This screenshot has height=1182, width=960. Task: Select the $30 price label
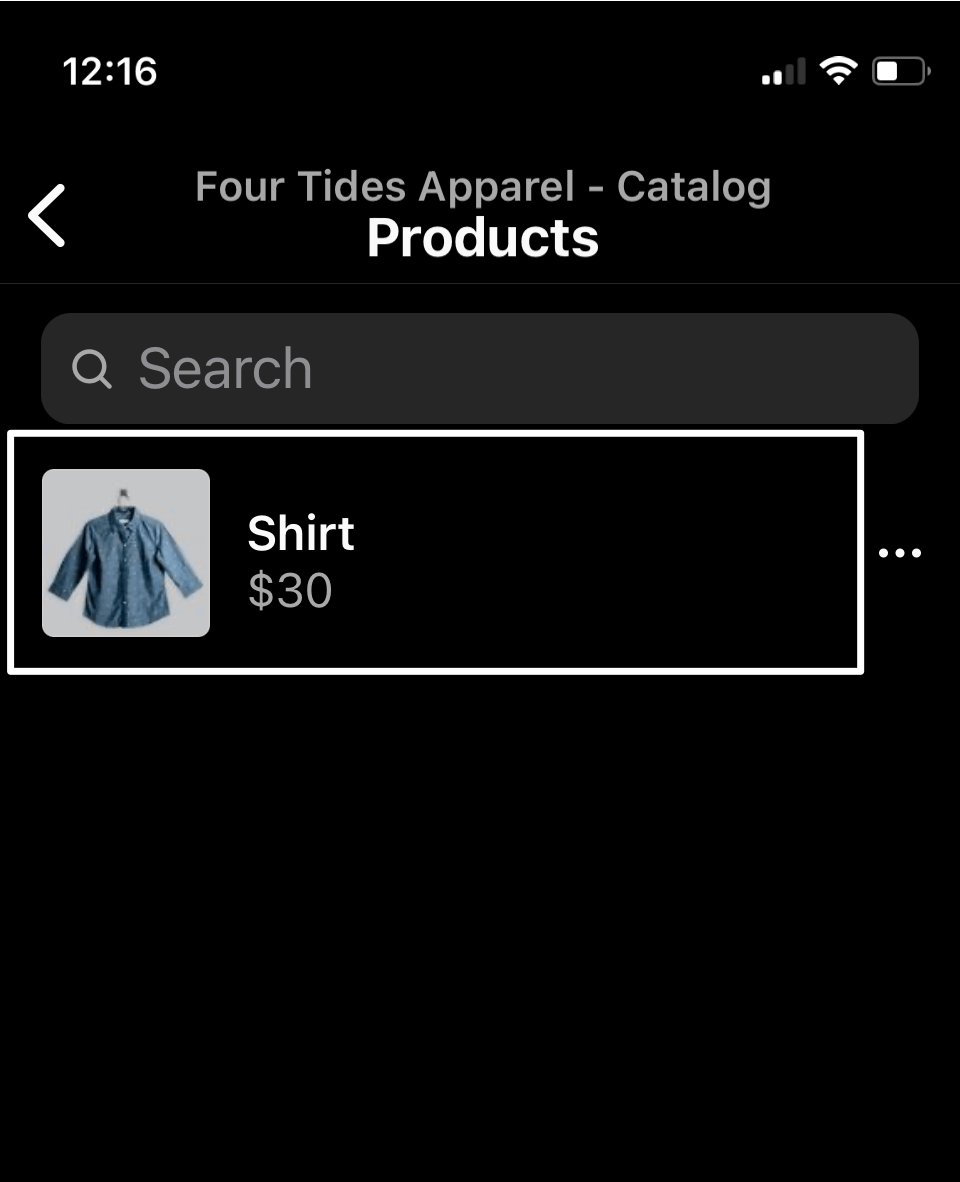click(x=290, y=591)
